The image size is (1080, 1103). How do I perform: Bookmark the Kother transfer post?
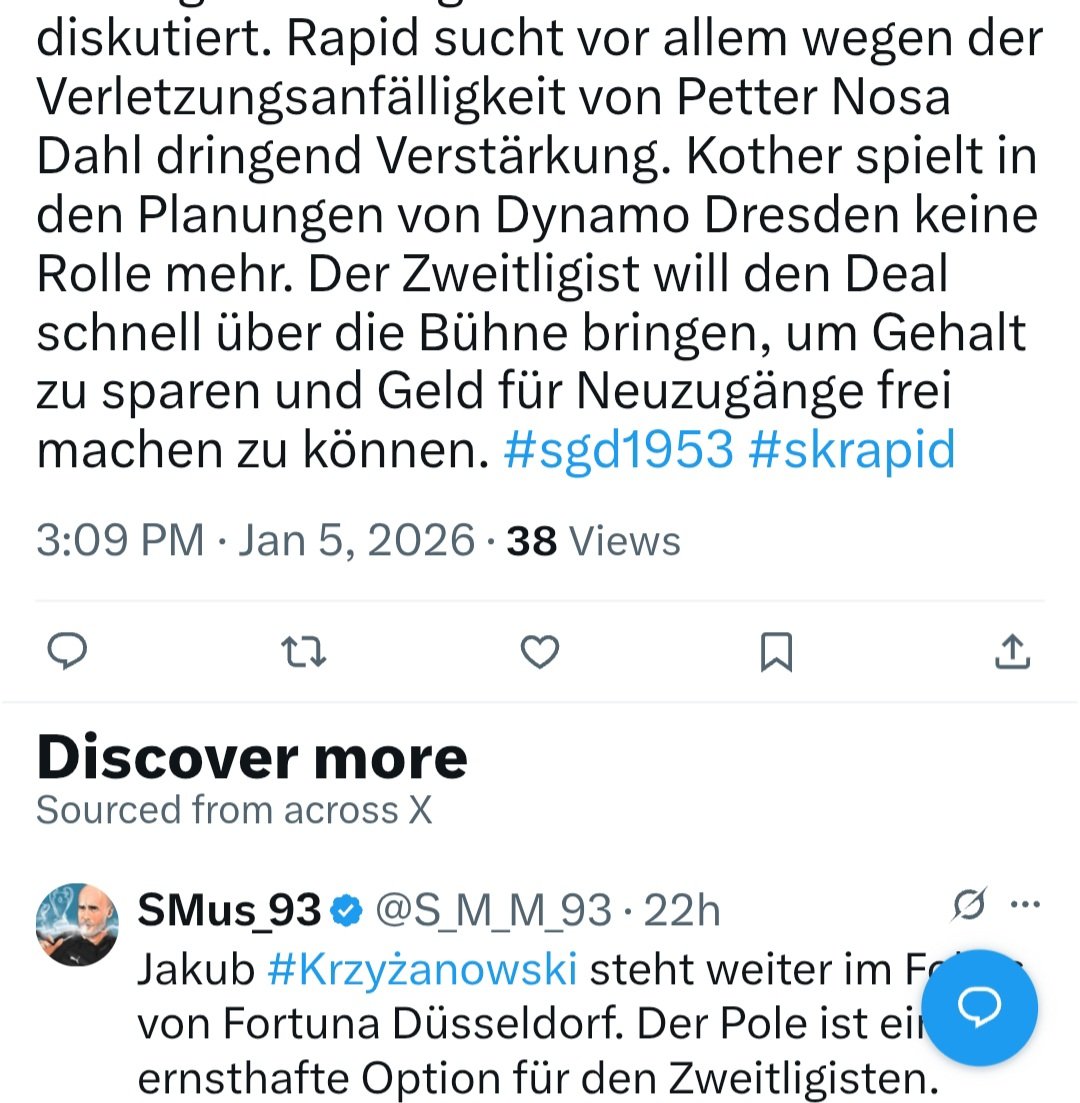776,653
